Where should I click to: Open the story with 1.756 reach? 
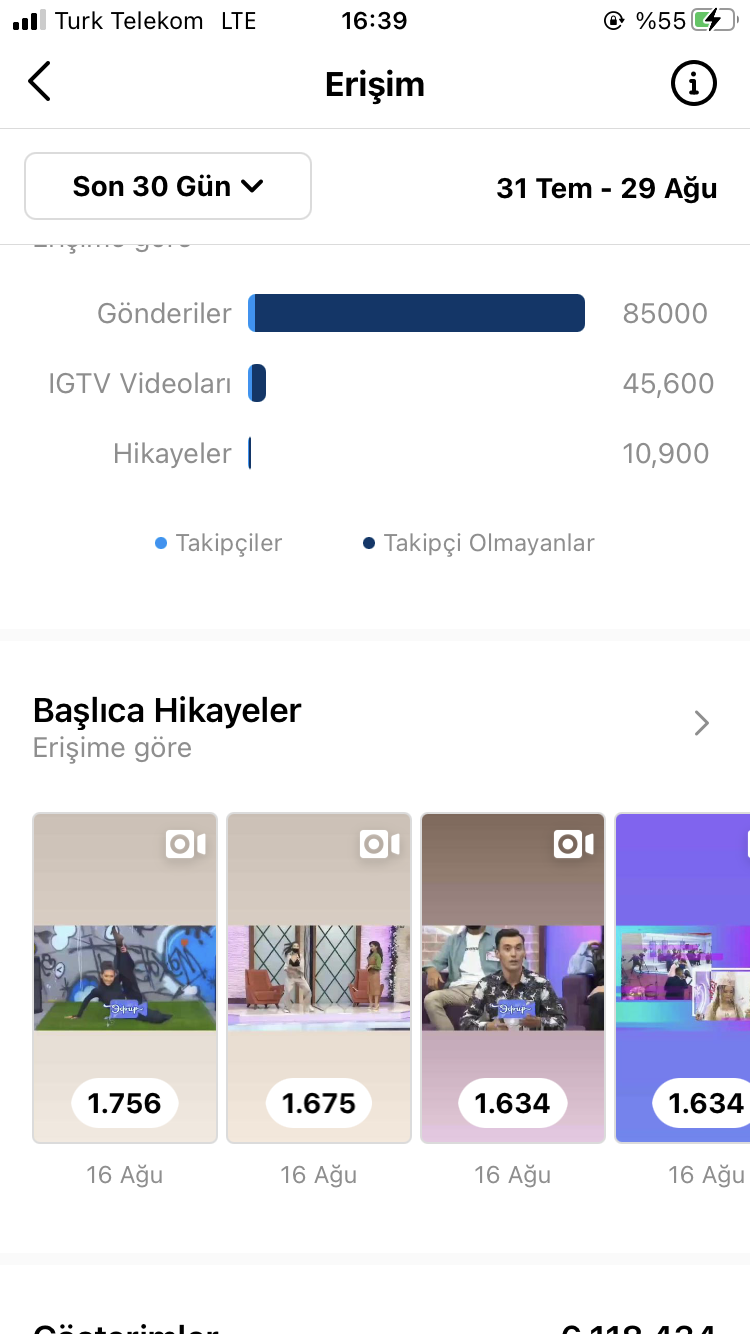125,978
